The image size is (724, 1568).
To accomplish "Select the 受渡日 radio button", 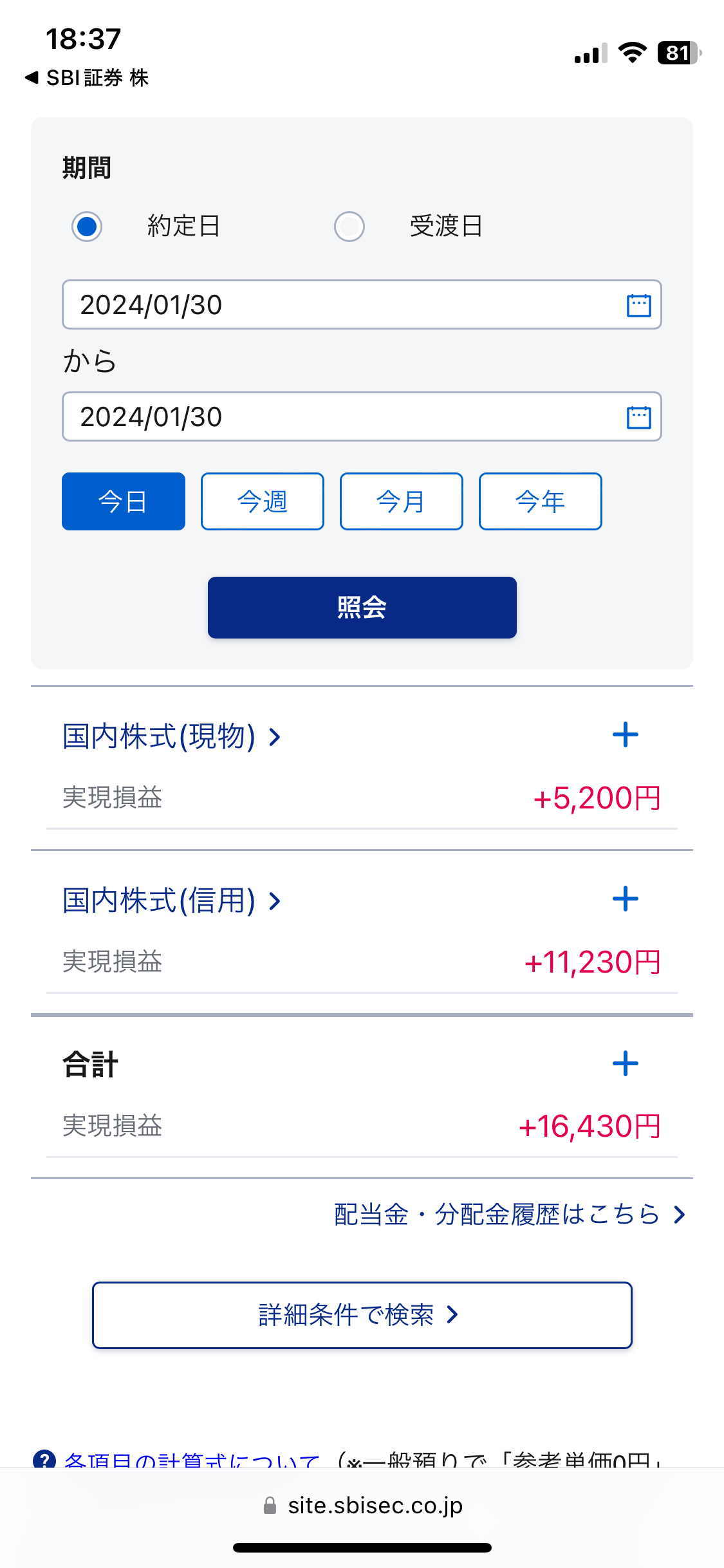I will [349, 227].
